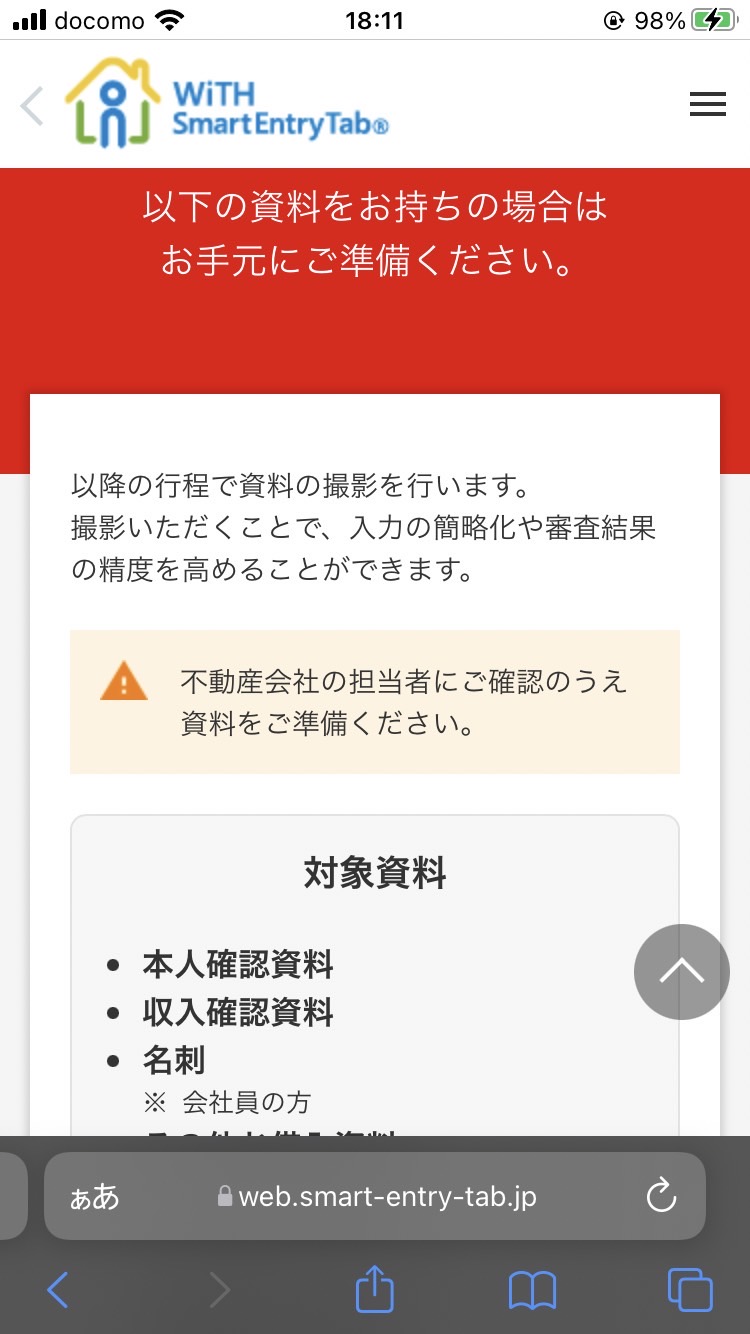Show open Safari tabs
This screenshot has height=1334, width=750.
(x=690, y=1290)
